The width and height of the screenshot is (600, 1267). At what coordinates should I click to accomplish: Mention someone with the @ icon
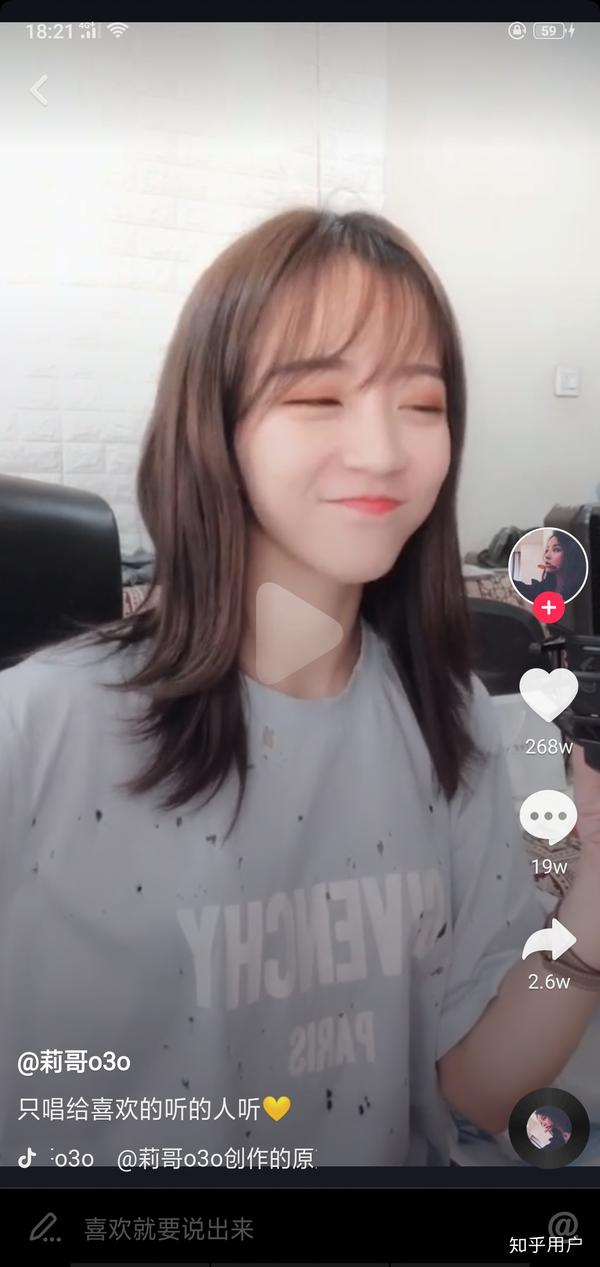(563, 1224)
